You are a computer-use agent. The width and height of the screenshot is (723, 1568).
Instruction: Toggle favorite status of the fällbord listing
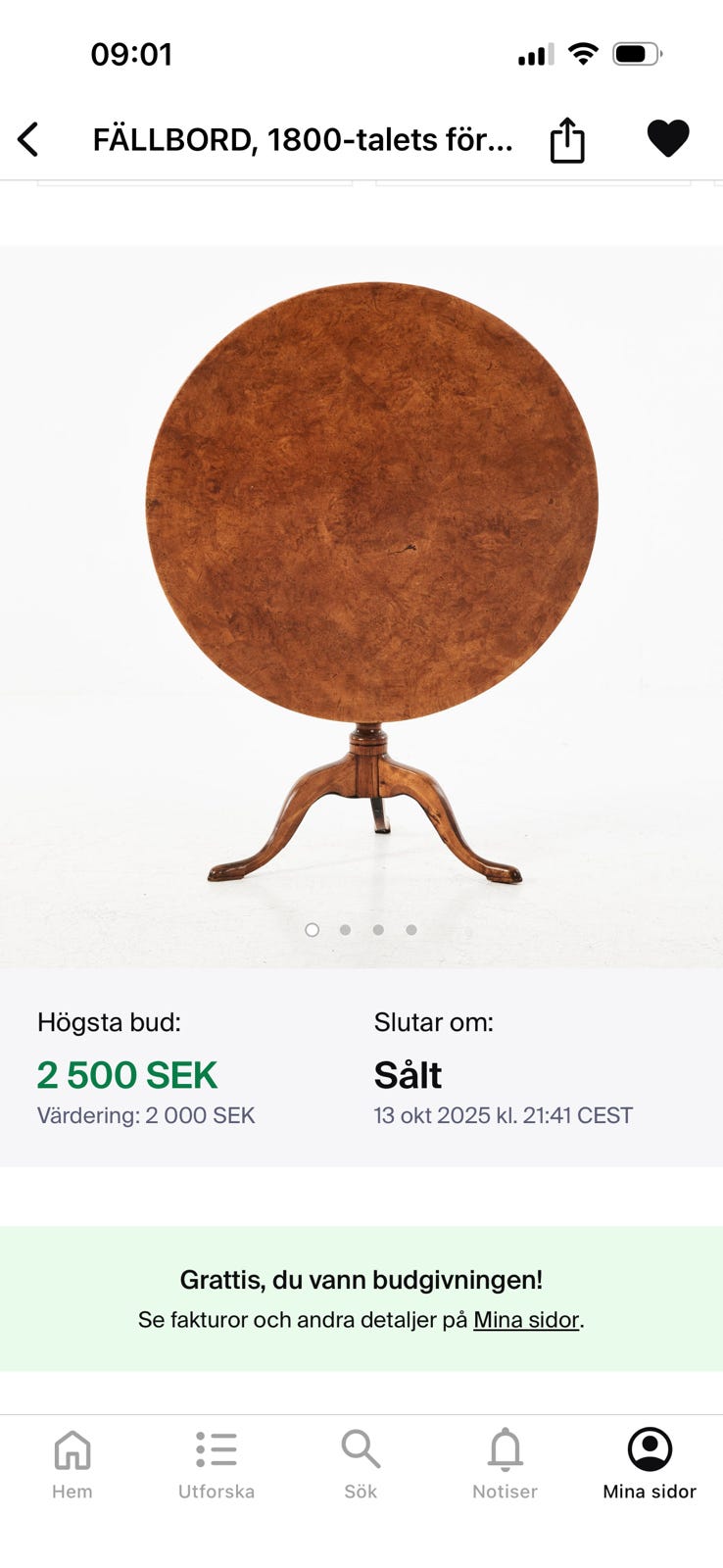[668, 138]
